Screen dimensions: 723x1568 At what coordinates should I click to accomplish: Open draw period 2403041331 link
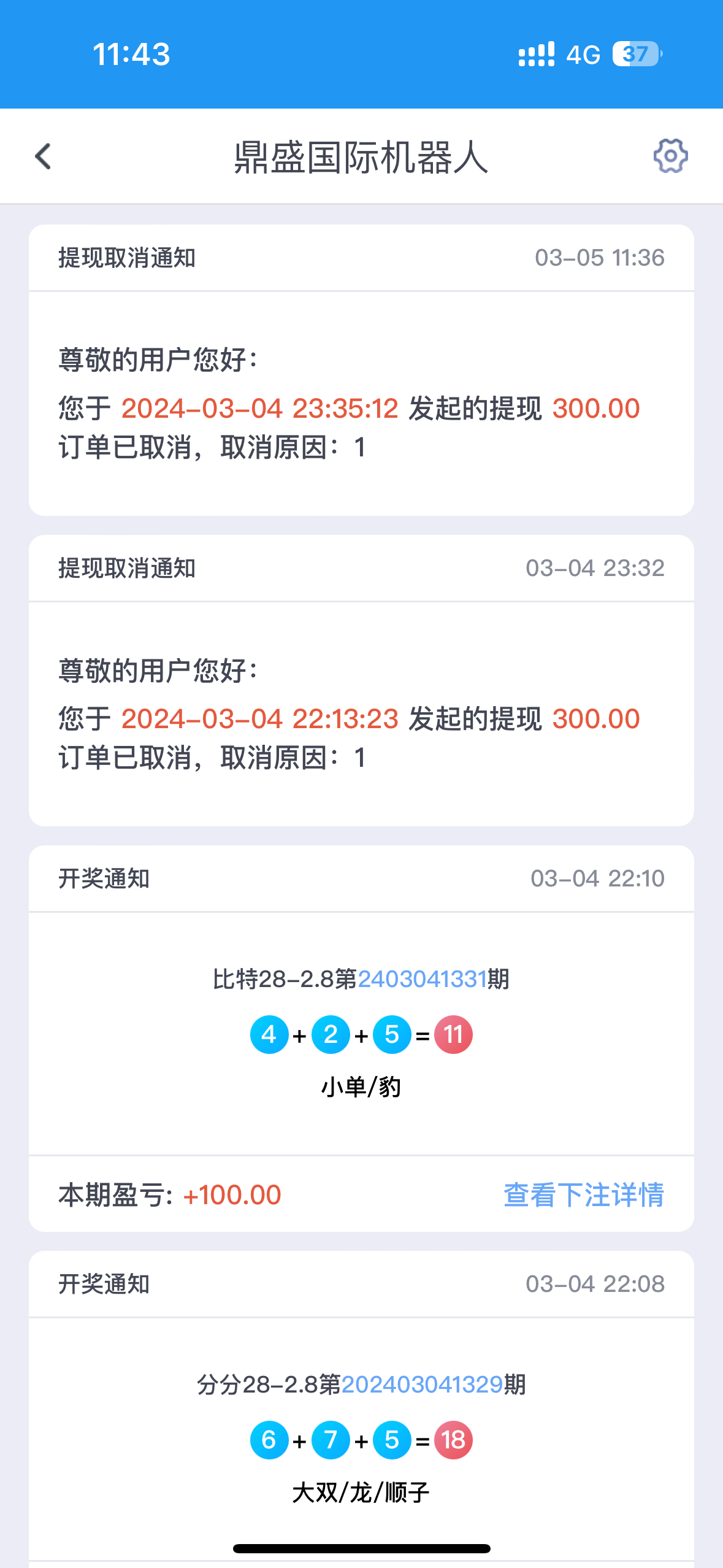(422, 979)
